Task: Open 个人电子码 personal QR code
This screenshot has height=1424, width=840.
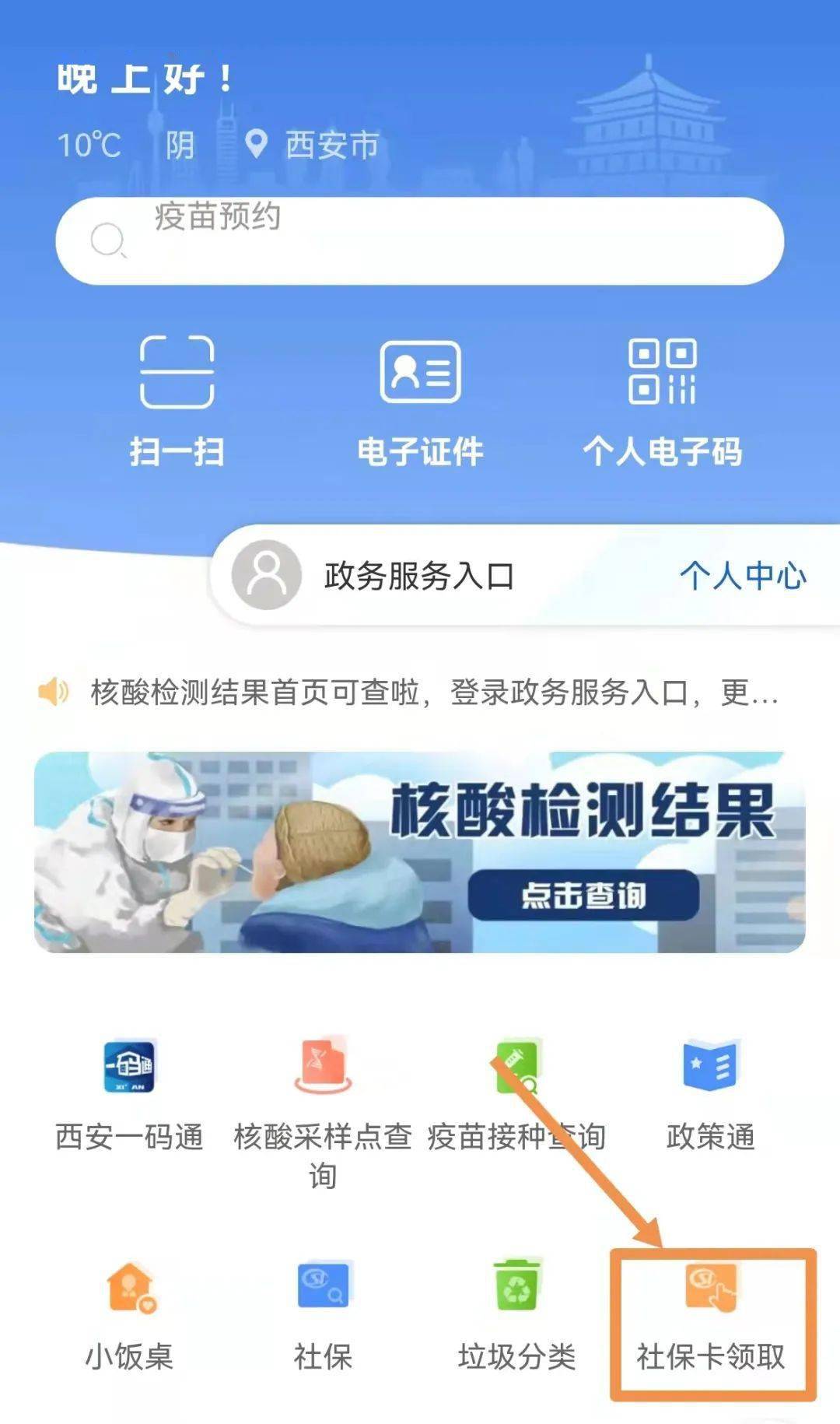Action: pos(665,397)
